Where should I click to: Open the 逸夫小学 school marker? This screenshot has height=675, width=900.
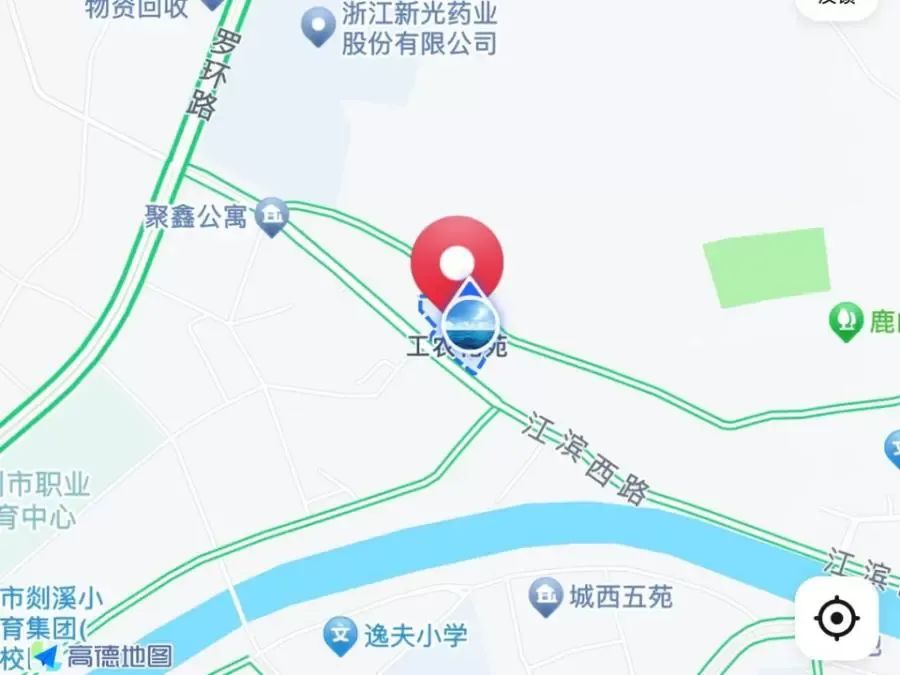[x=342, y=634]
